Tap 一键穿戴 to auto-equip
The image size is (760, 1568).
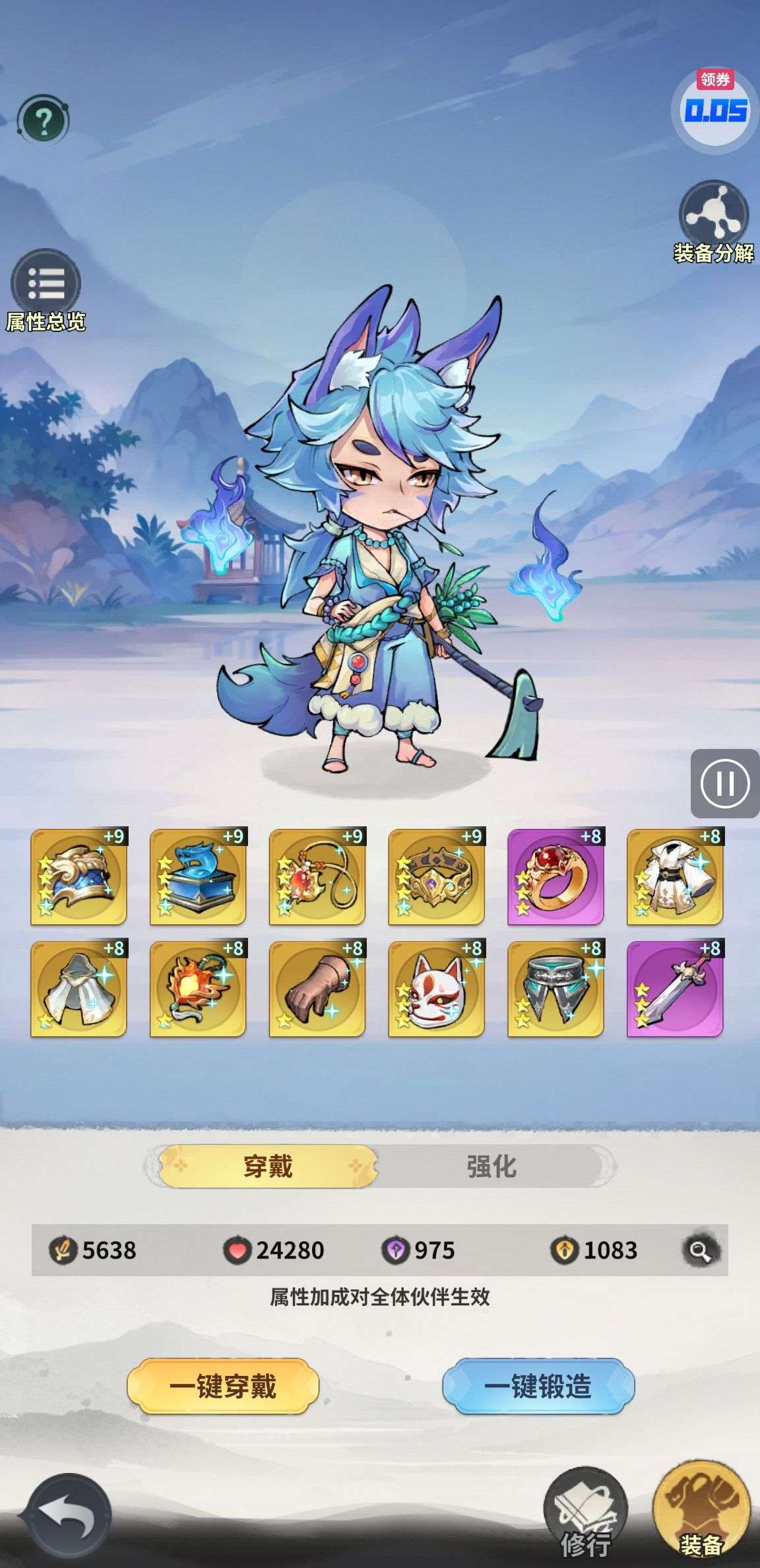click(x=223, y=1386)
